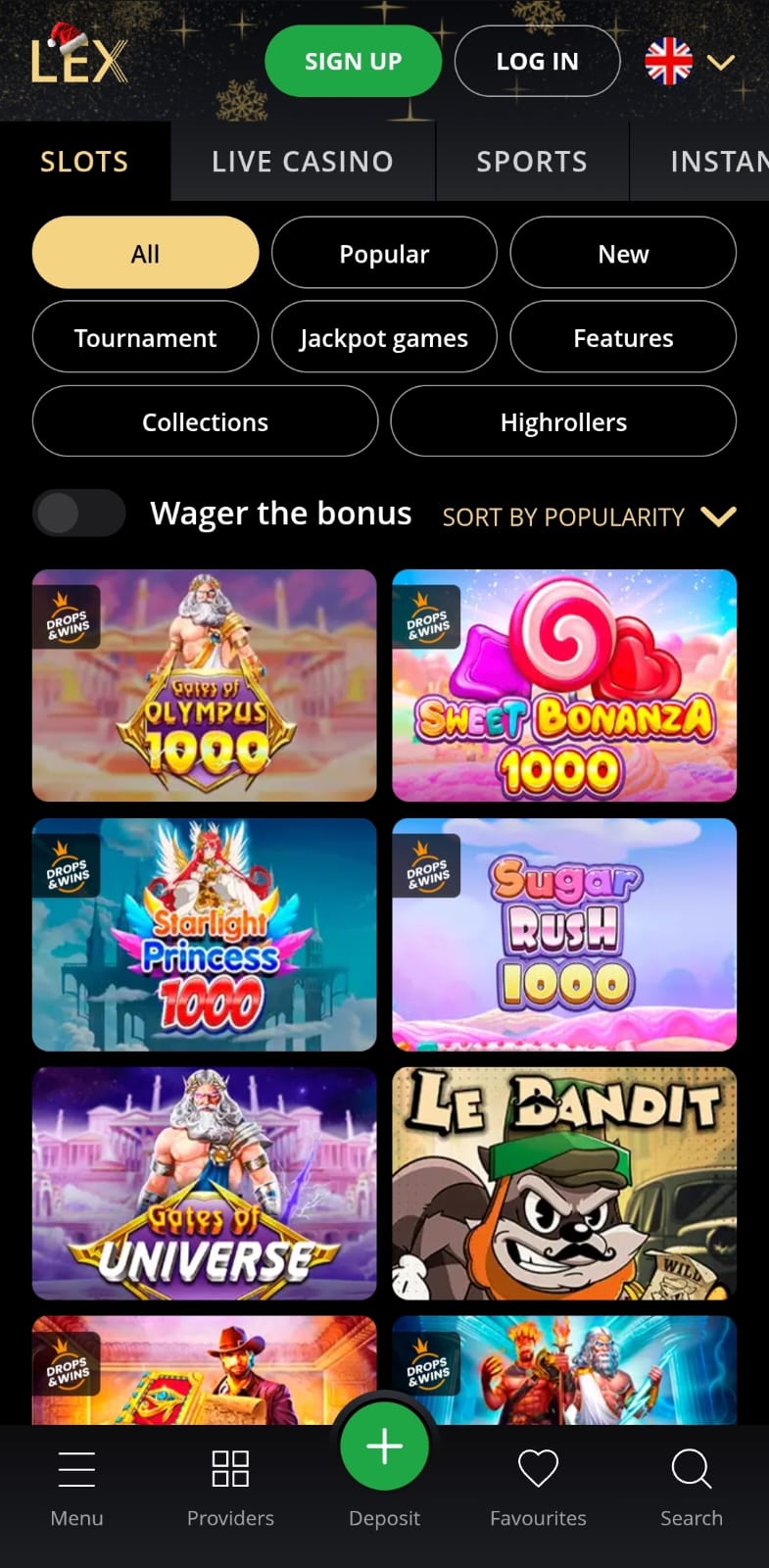Select the Popular filter chip
Viewport: 769px width, 1568px height.
point(384,254)
